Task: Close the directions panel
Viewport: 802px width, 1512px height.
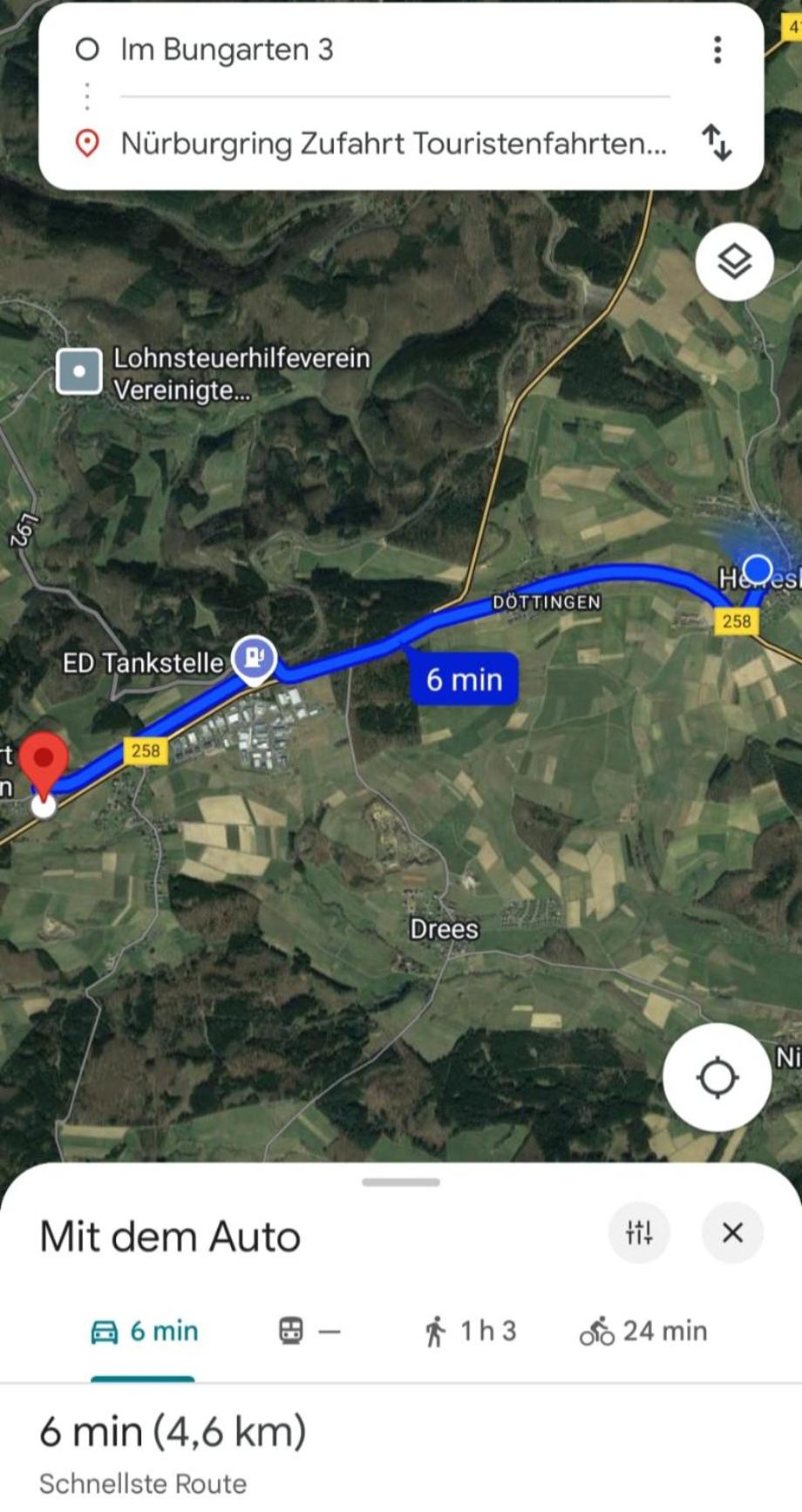Action: (732, 1232)
